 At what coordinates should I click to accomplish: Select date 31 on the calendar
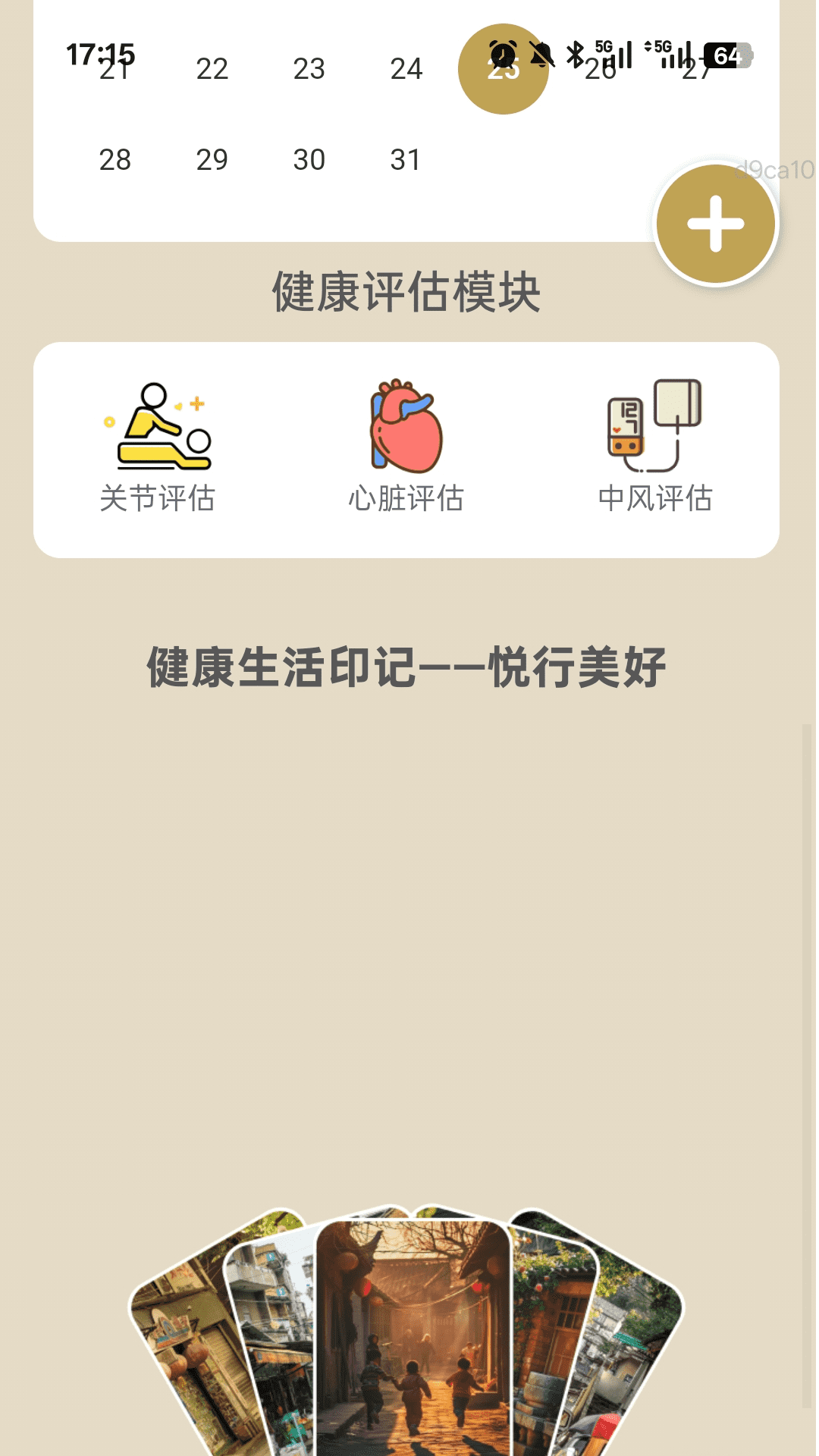(406, 160)
